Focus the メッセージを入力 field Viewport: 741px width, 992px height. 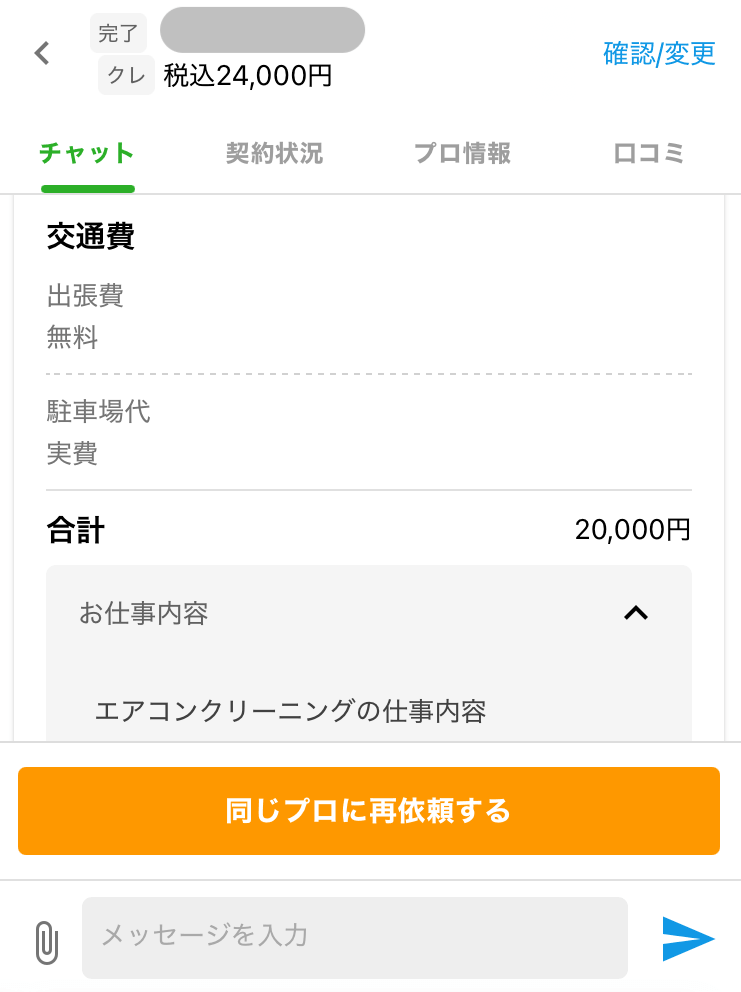355,938
